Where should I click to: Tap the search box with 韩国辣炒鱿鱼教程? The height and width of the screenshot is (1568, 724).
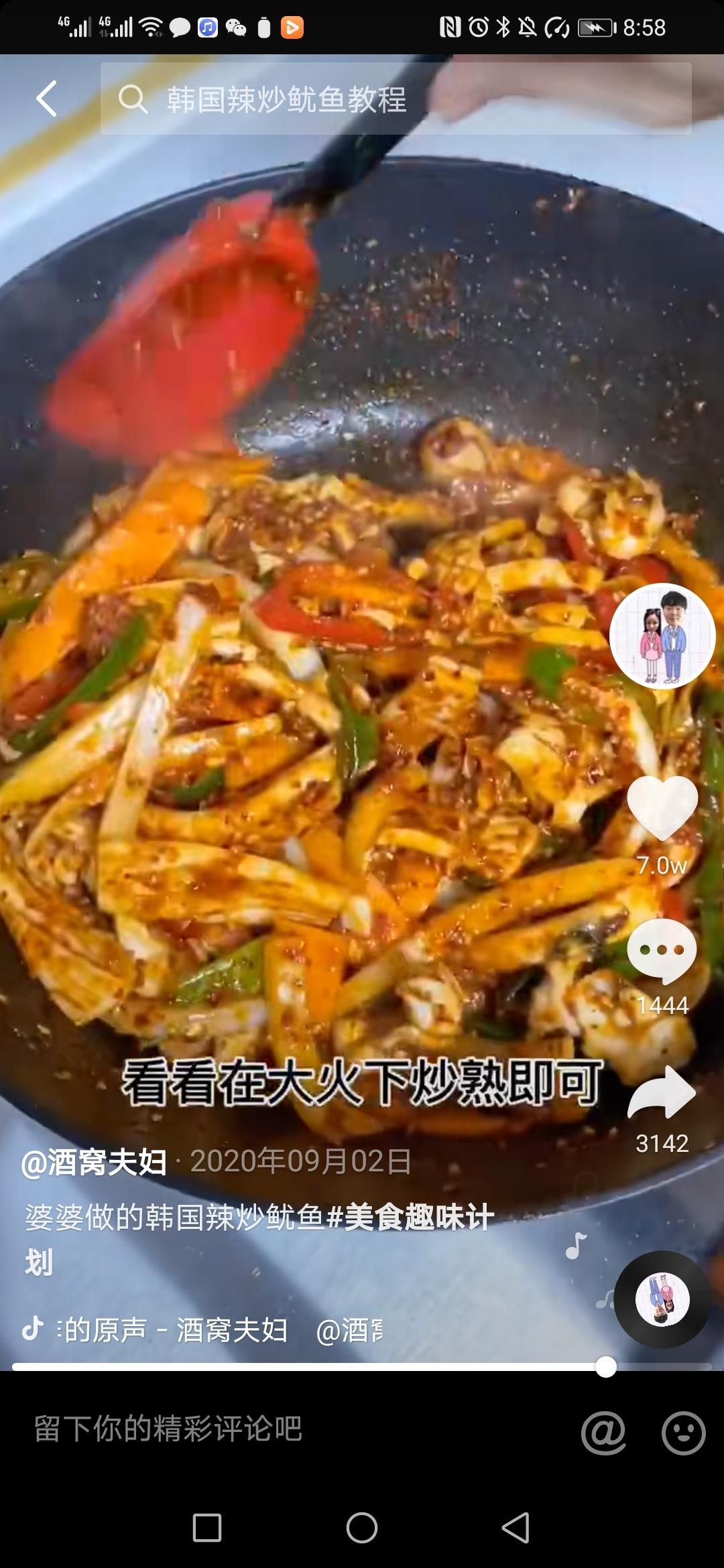point(396,99)
